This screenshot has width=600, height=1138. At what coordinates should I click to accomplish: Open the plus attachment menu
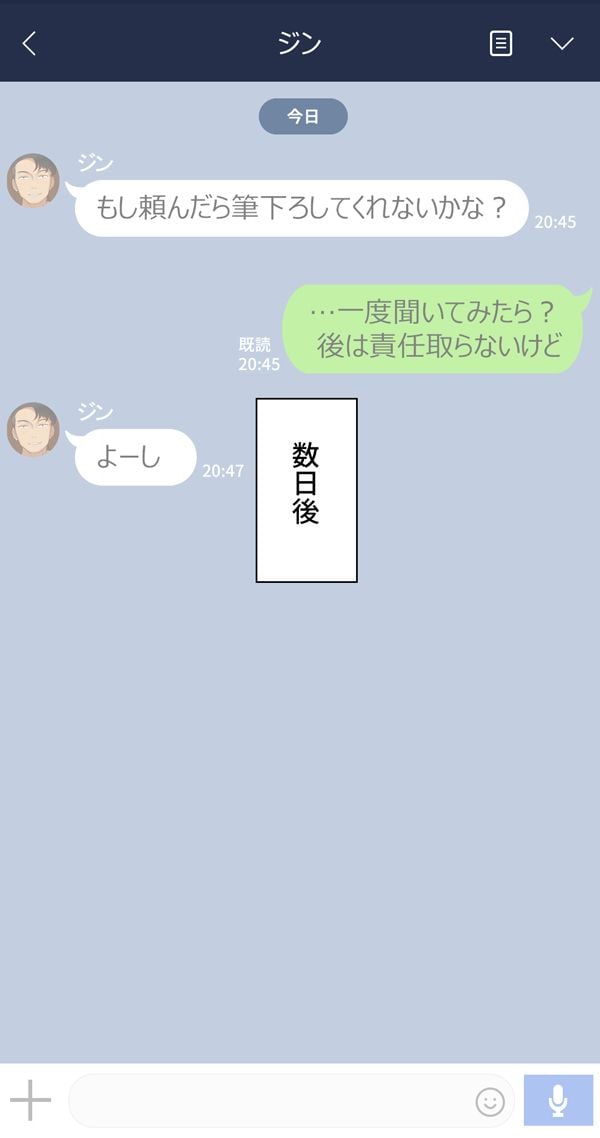[x=30, y=1100]
